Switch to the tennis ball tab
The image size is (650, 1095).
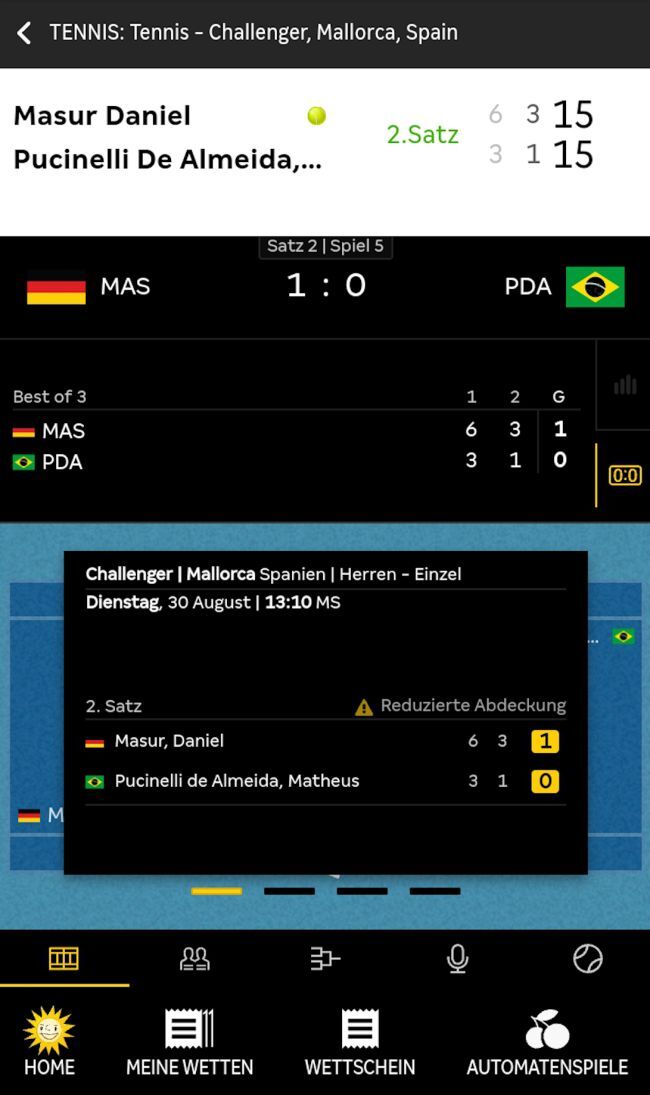pos(587,959)
